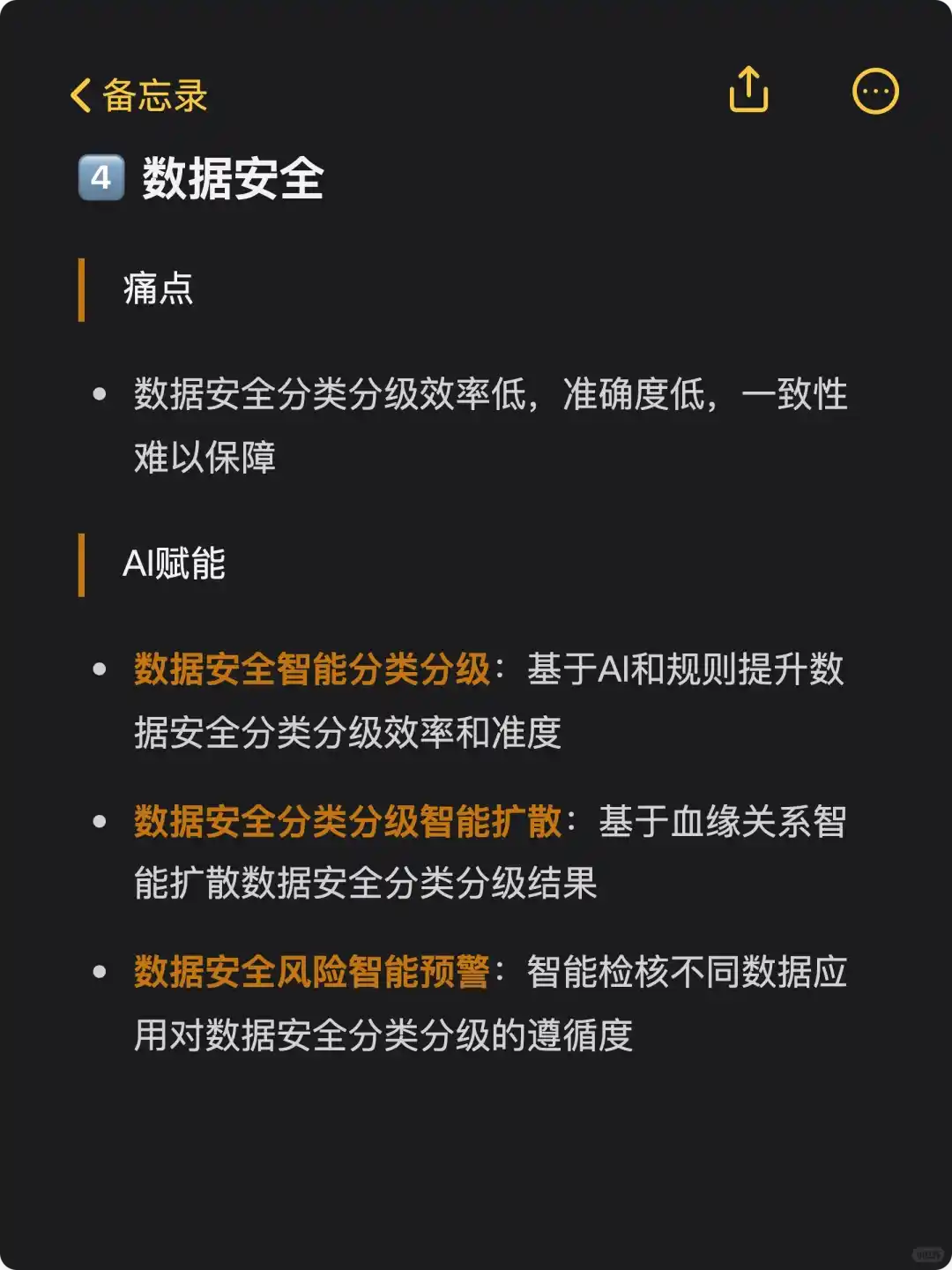Viewport: 952px width, 1270px height.
Task: Click the highlighted term 数据安全智能分类分级
Action: tap(310, 670)
